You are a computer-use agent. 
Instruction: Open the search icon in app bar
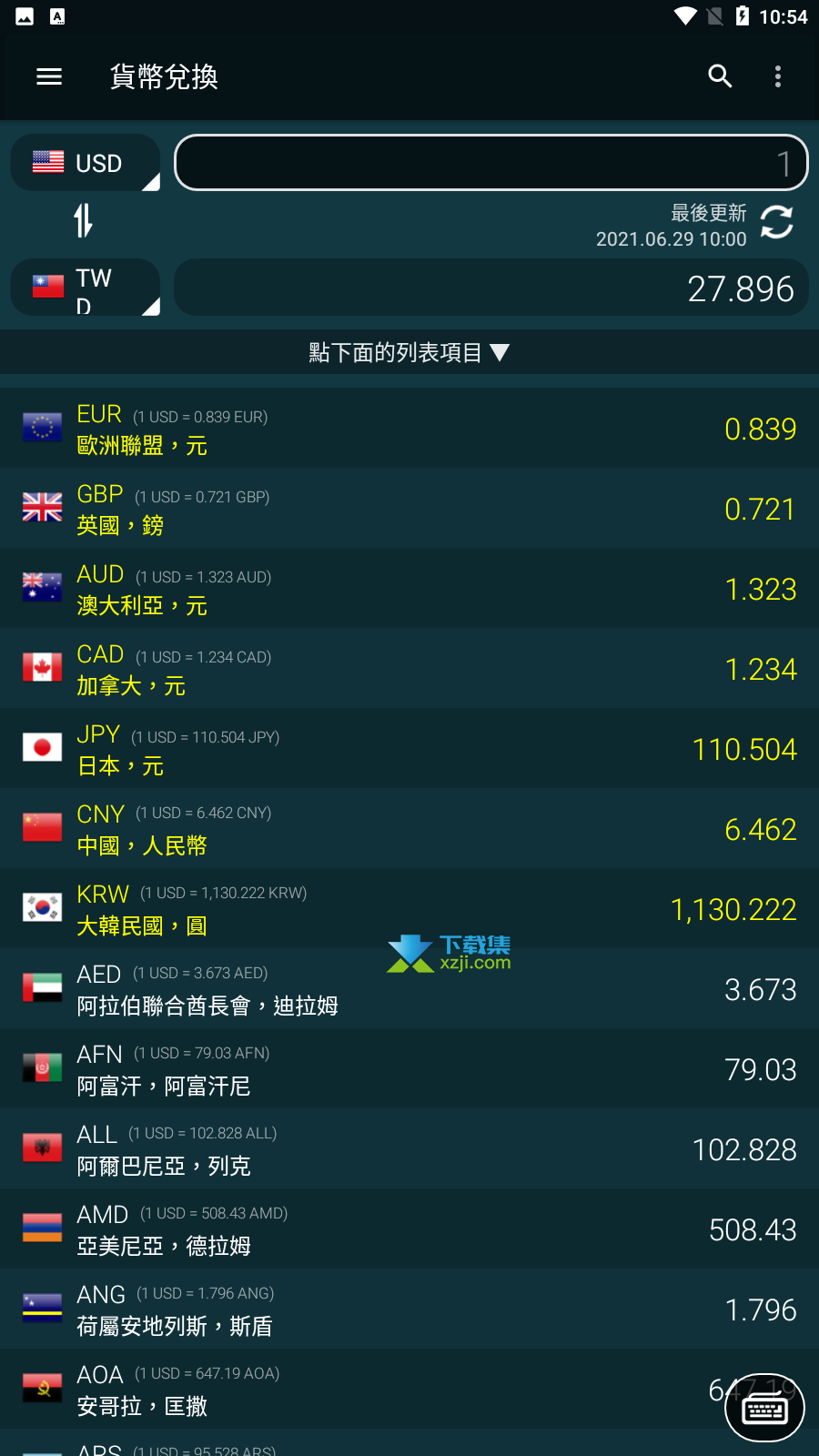point(720,76)
